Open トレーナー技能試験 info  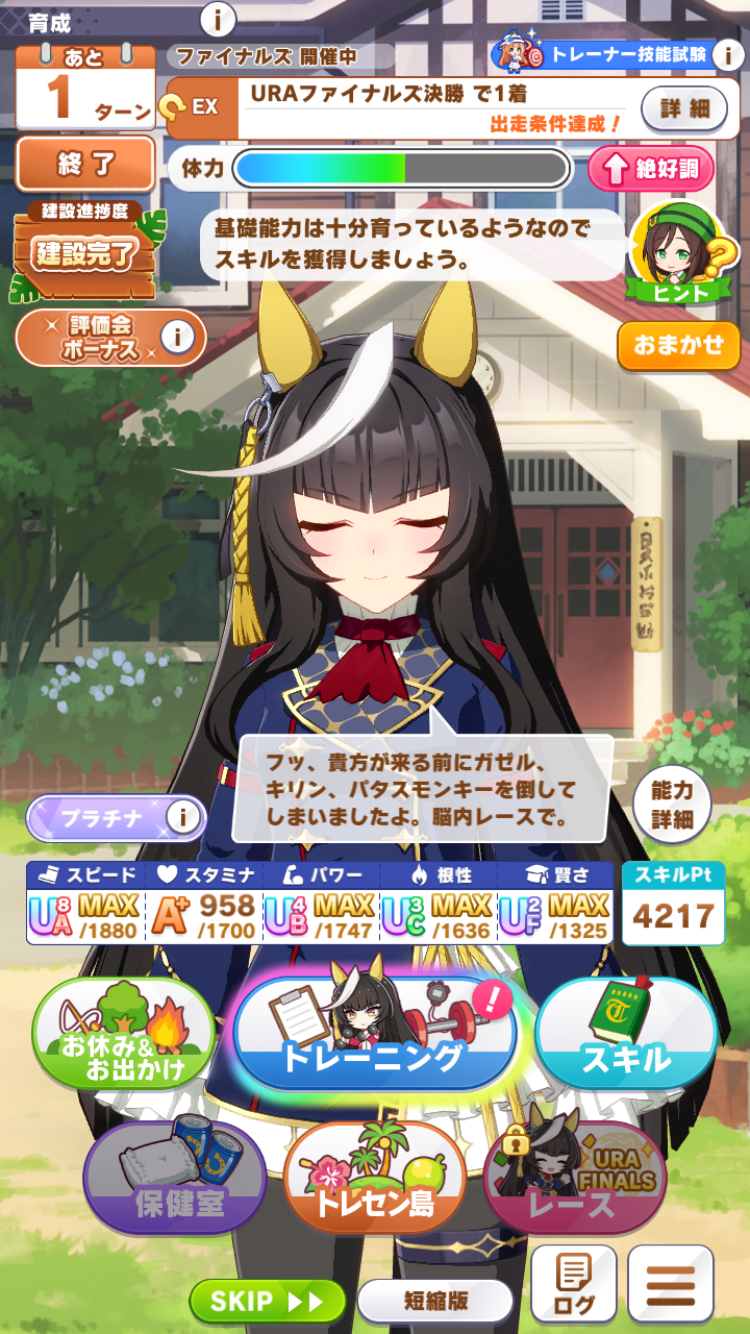728,55
